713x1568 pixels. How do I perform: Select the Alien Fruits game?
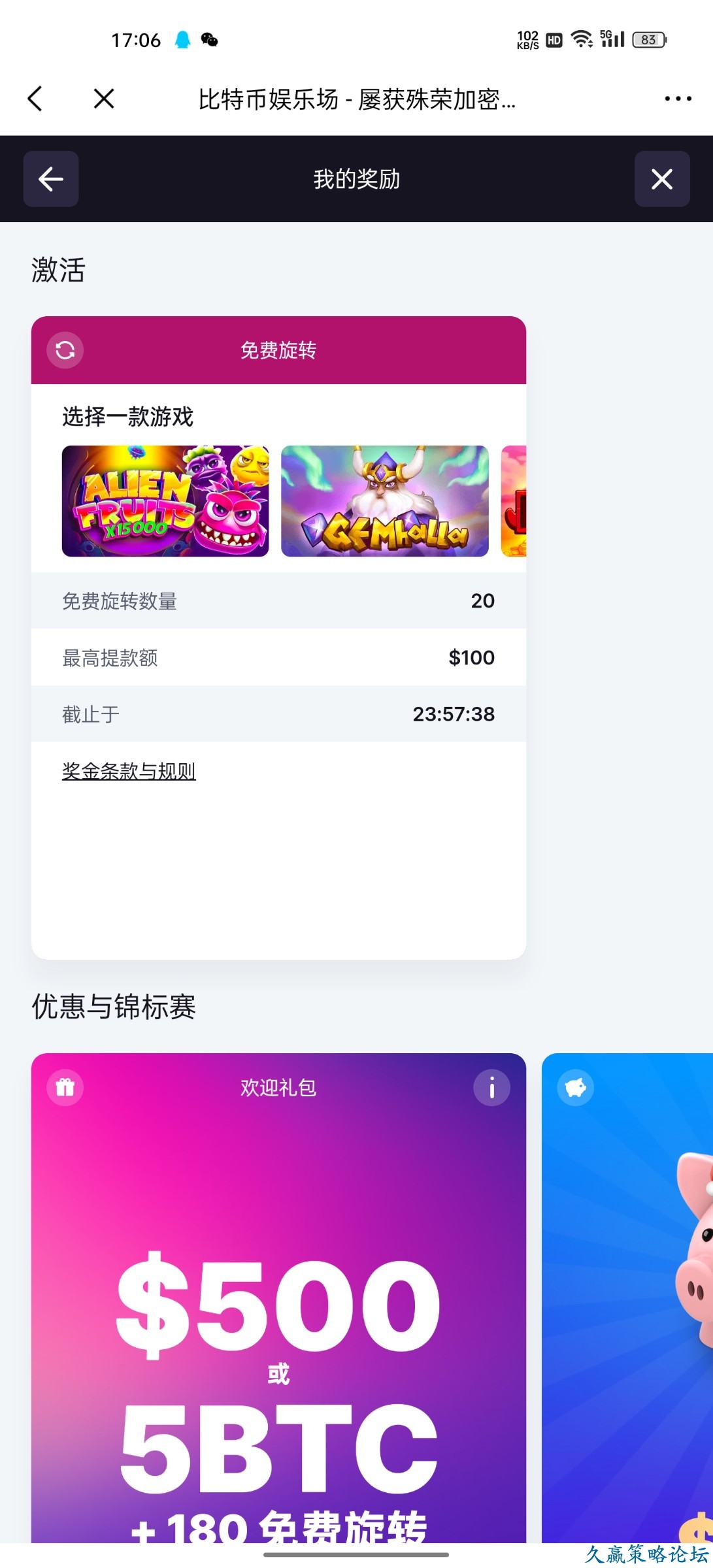click(165, 501)
